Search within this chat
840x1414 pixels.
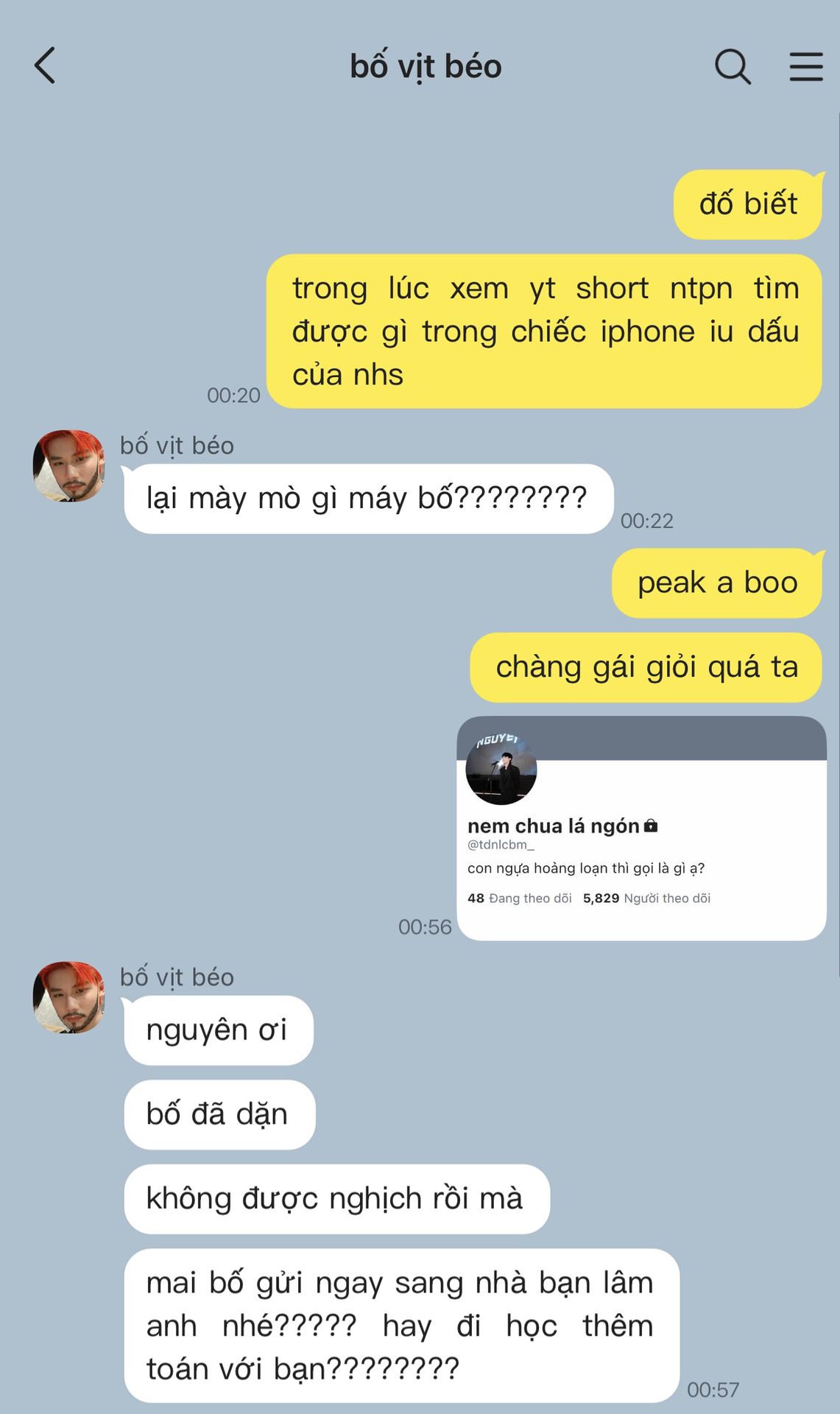(733, 67)
